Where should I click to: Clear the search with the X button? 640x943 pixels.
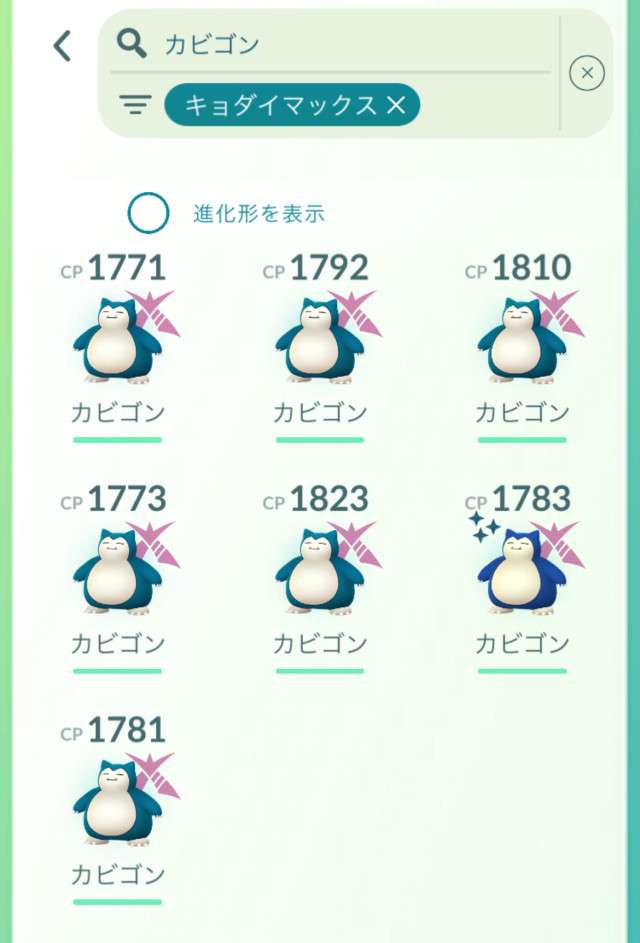(587, 73)
